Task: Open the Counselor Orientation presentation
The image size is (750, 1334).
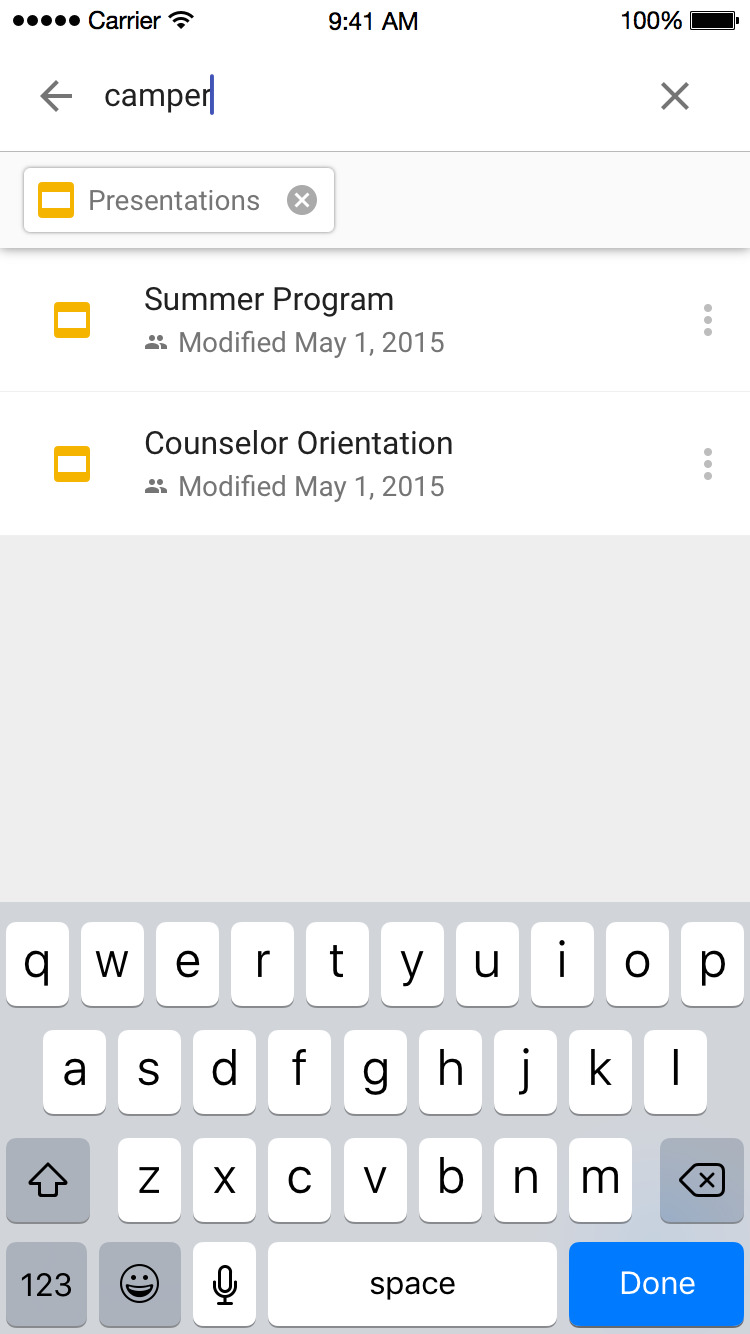Action: click(298, 464)
